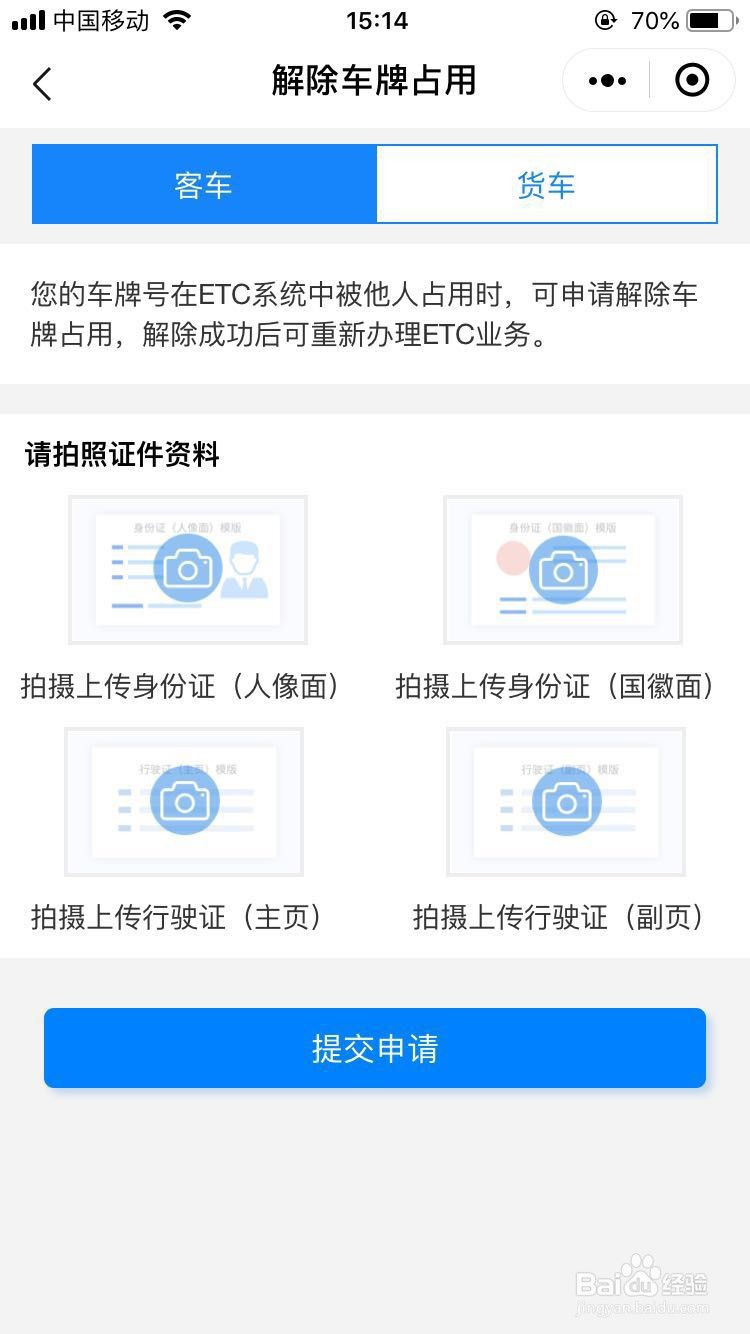Tap the capsule close/home circle icon
This screenshot has height=1334, width=750.
click(x=692, y=80)
